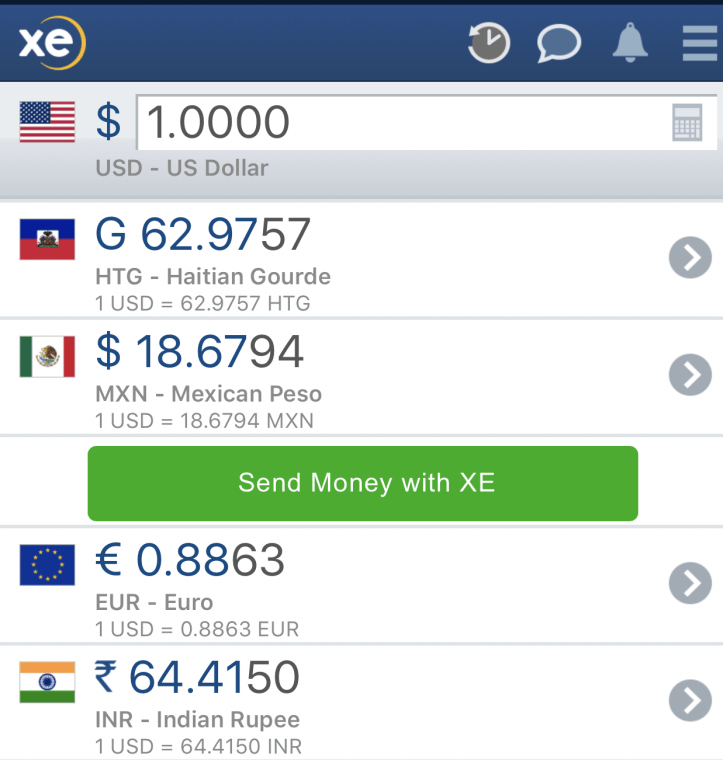The height and width of the screenshot is (760, 723).
Task: Change the base currency via US flag
Action: pyautogui.click(x=47, y=122)
